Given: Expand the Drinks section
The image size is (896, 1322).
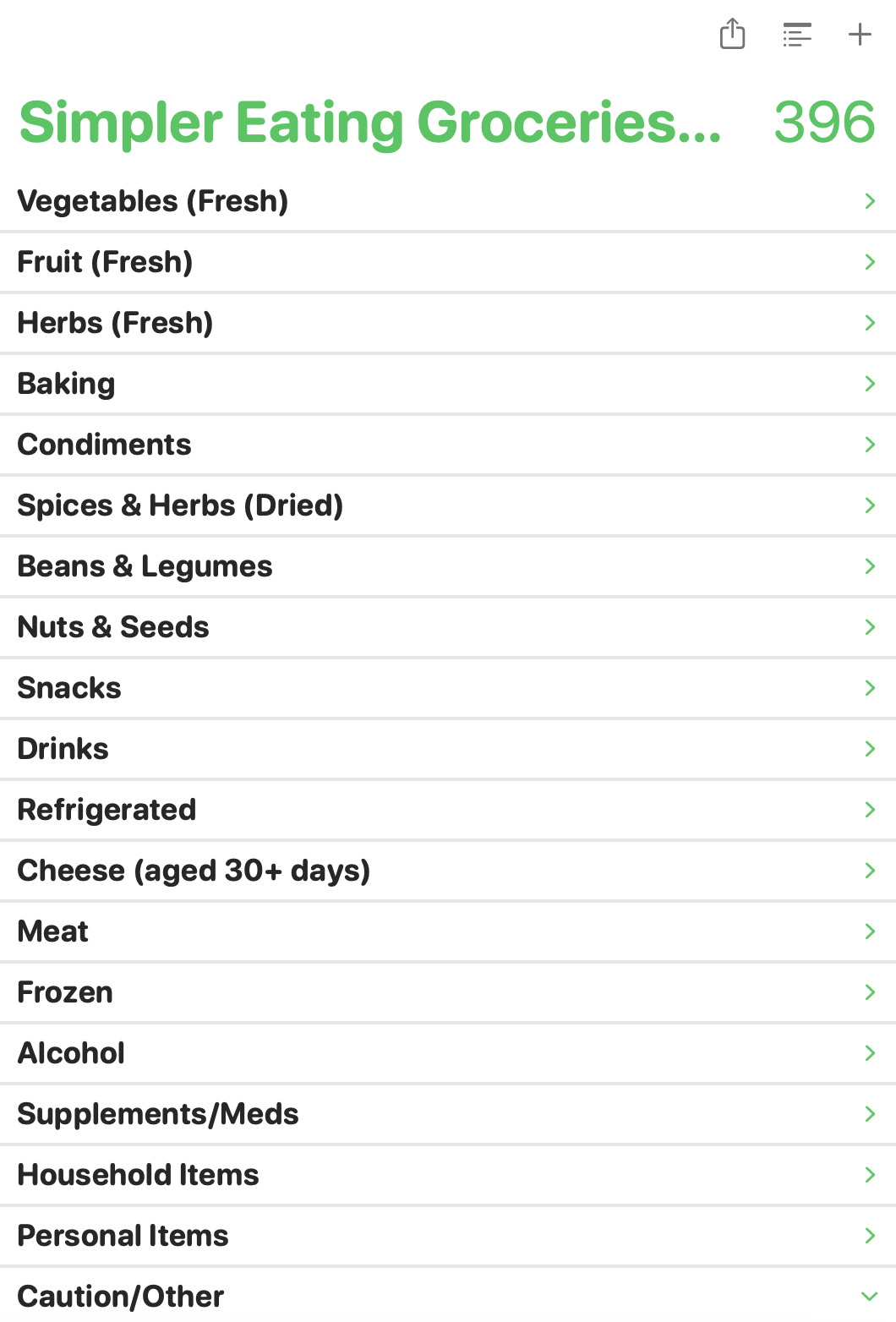Looking at the screenshot, I should (869, 749).
